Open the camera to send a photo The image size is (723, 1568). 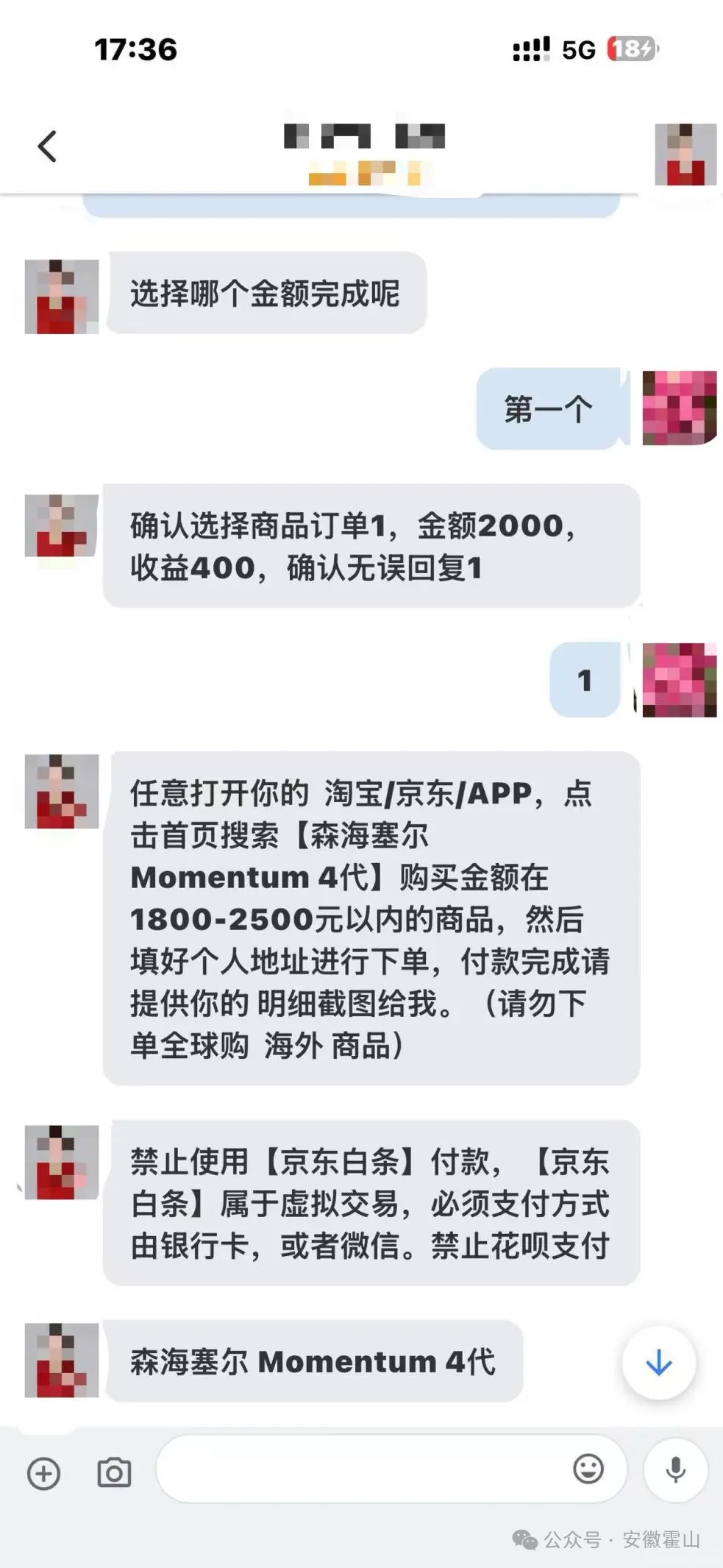pyautogui.click(x=114, y=1472)
